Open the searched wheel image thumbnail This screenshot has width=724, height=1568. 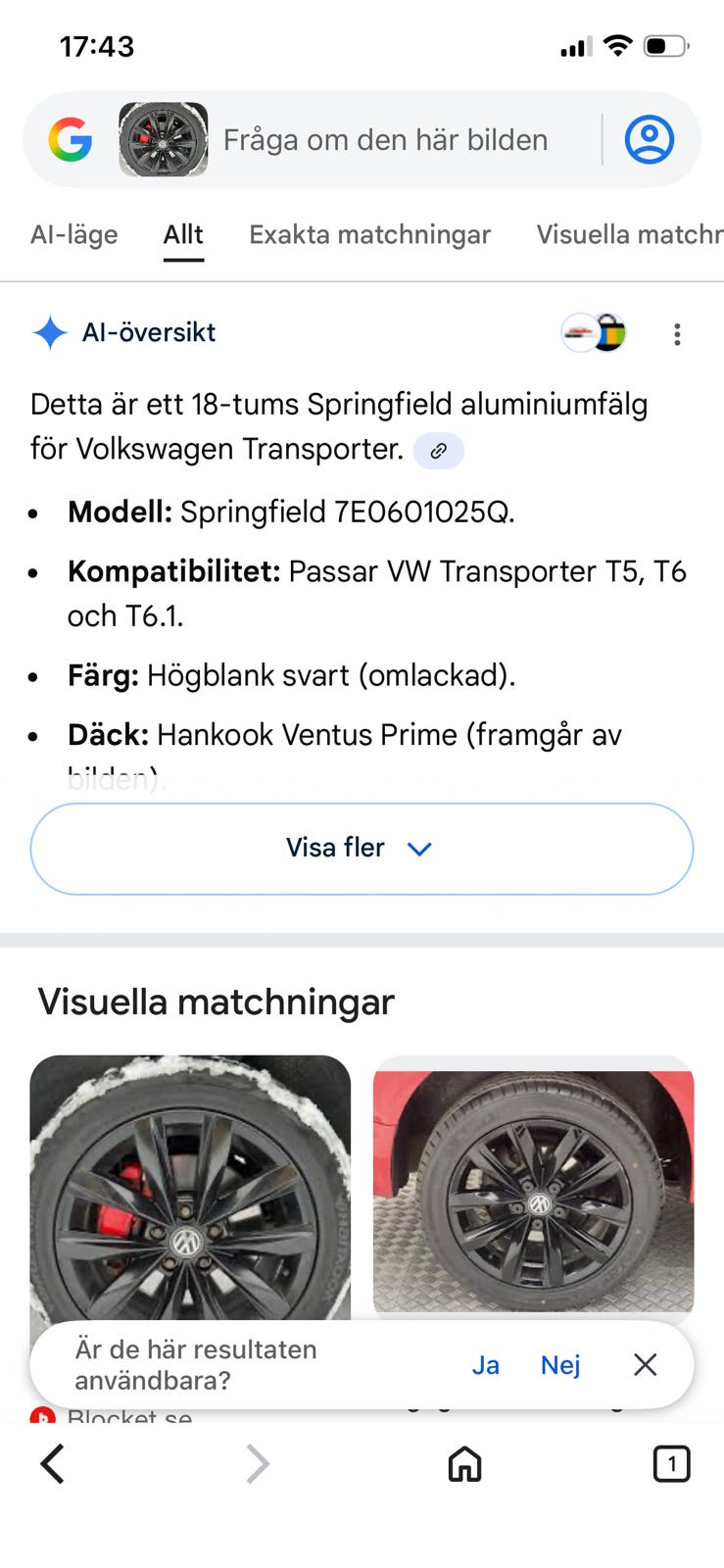tap(164, 139)
